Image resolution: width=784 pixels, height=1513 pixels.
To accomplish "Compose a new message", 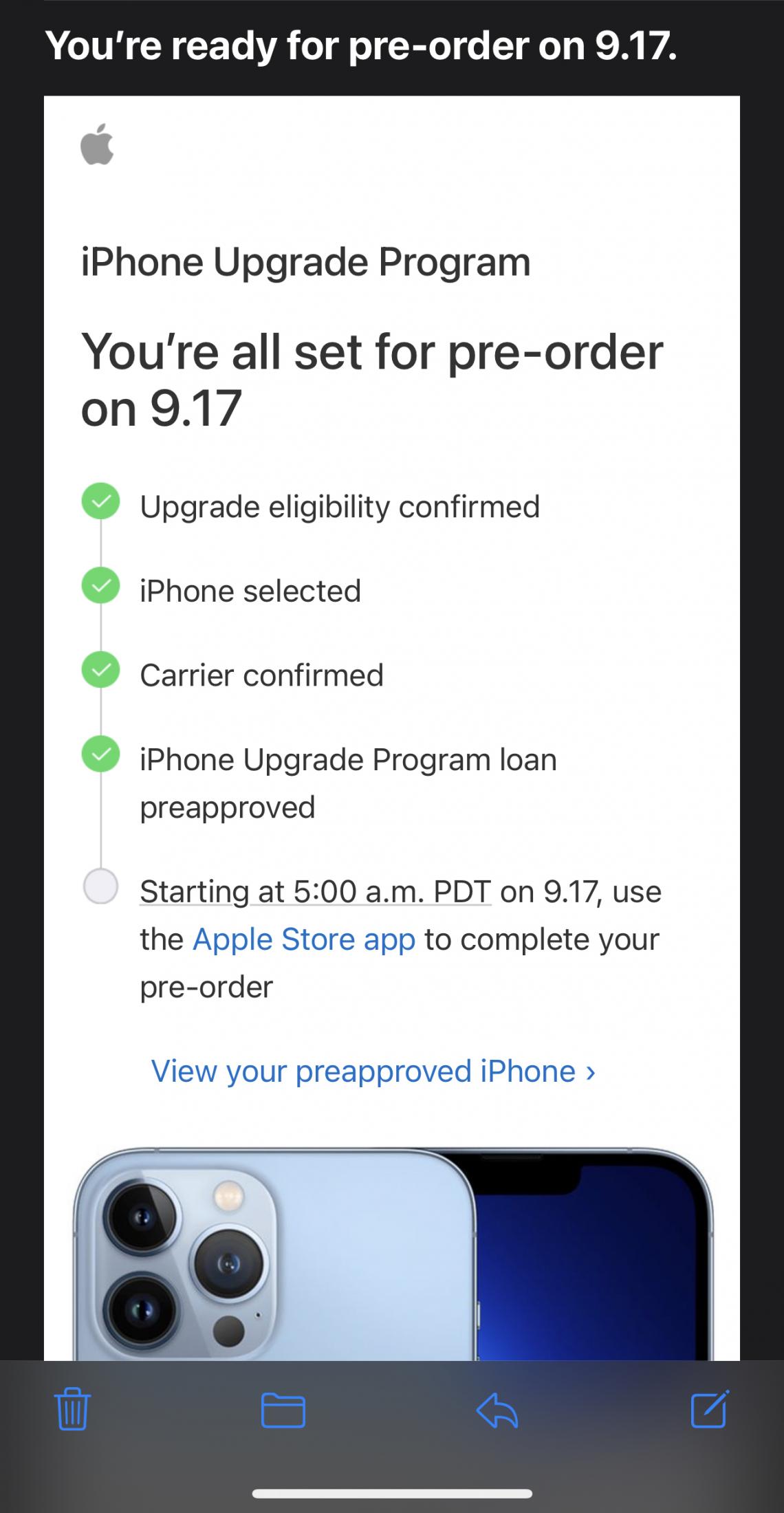I will [709, 1408].
